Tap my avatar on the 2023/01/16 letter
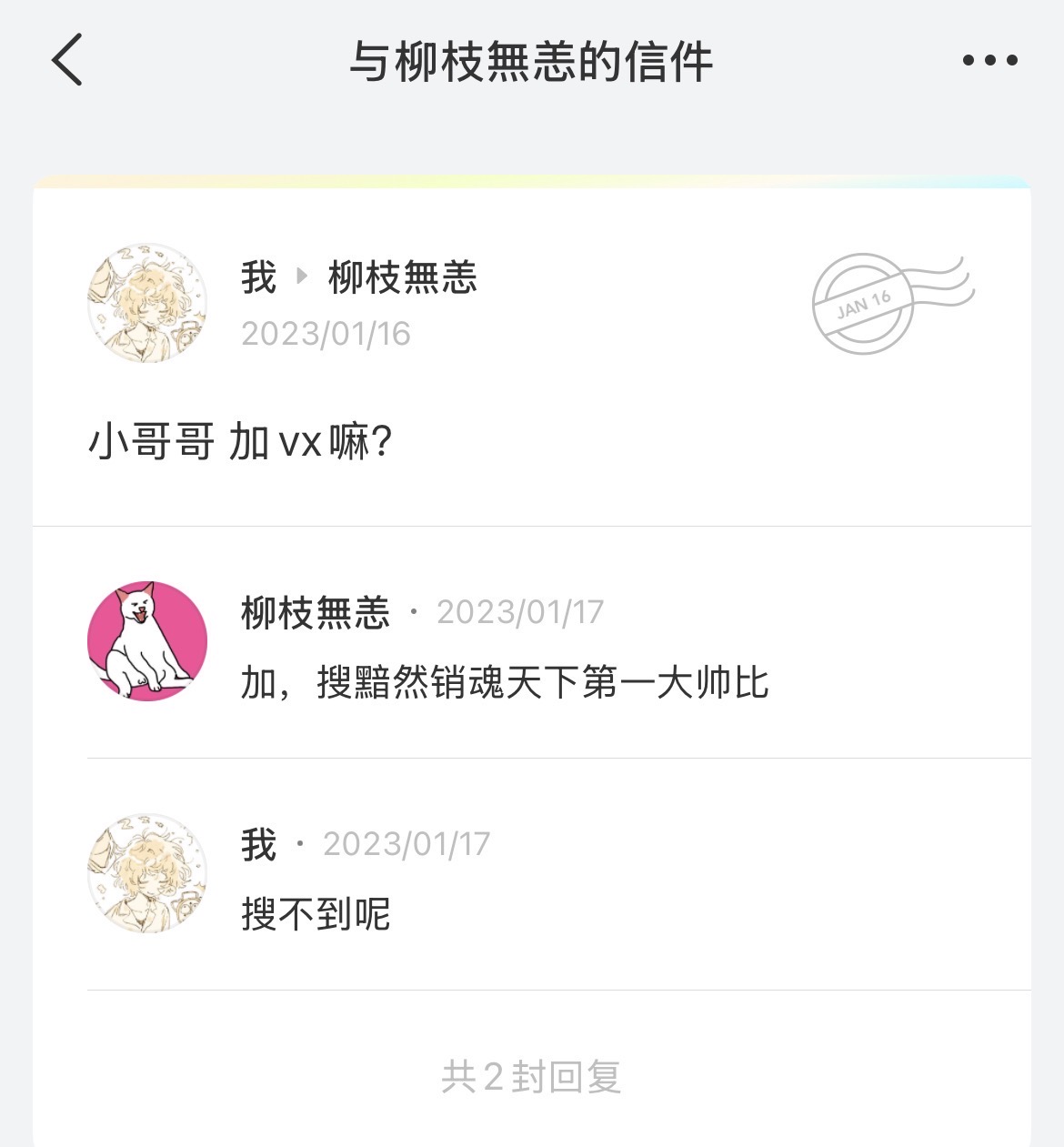 [147, 303]
